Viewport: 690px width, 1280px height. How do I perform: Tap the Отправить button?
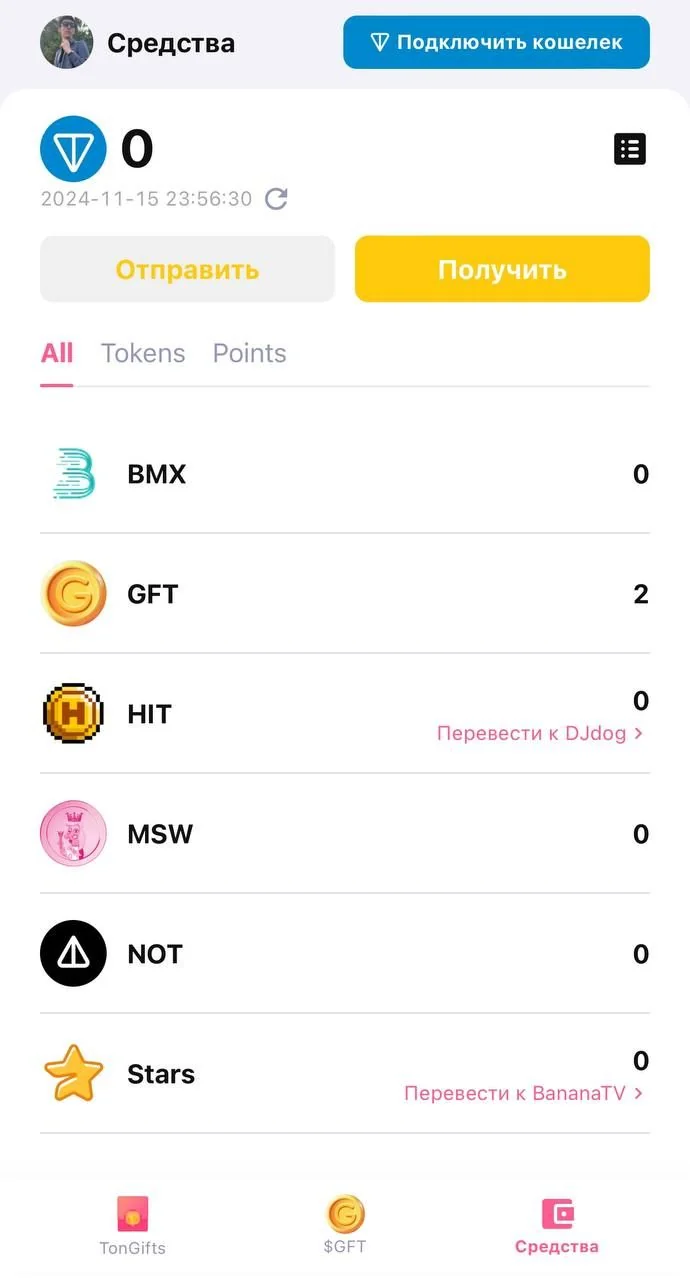(187, 269)
